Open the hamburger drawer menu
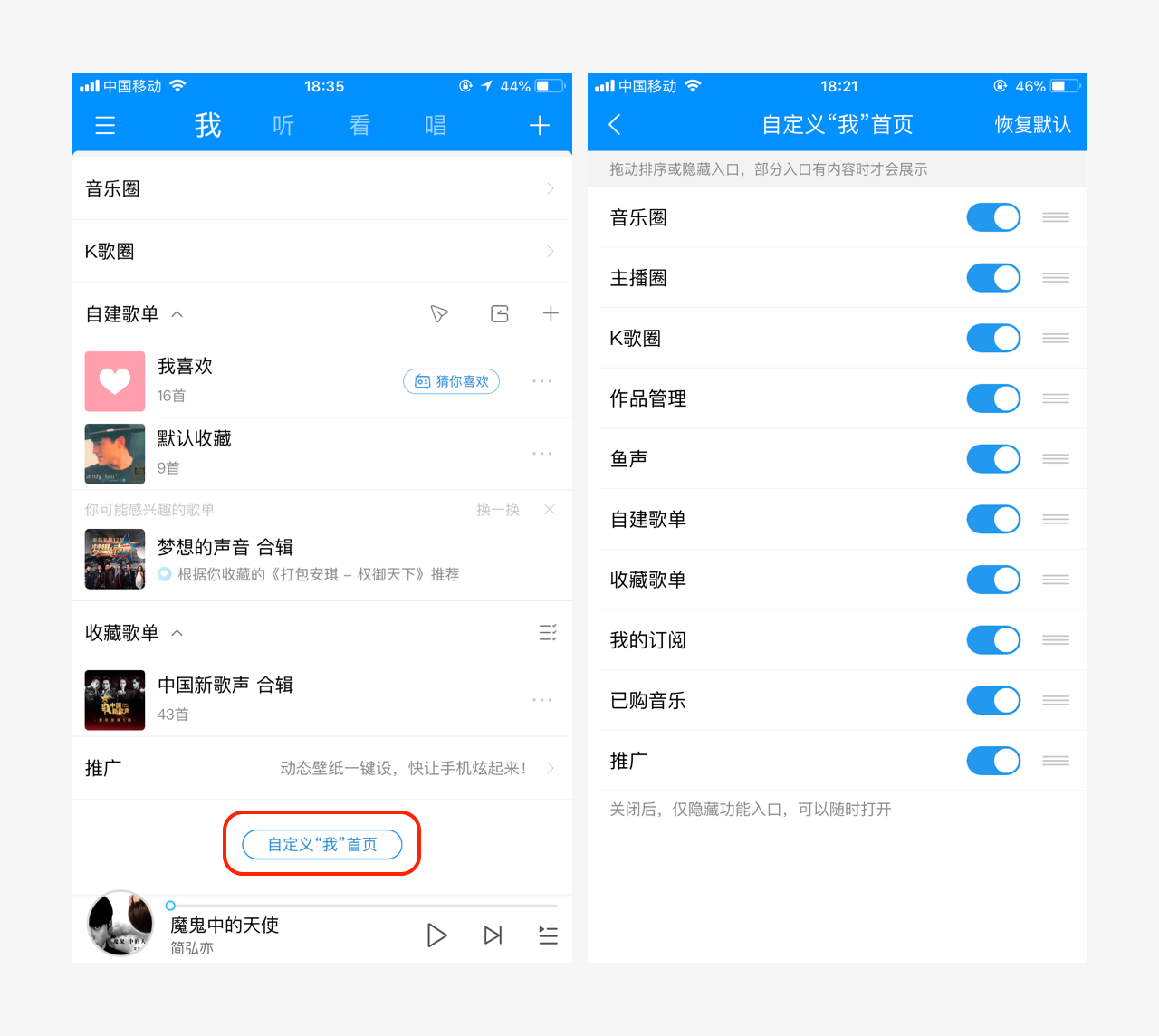 (105, 125)
